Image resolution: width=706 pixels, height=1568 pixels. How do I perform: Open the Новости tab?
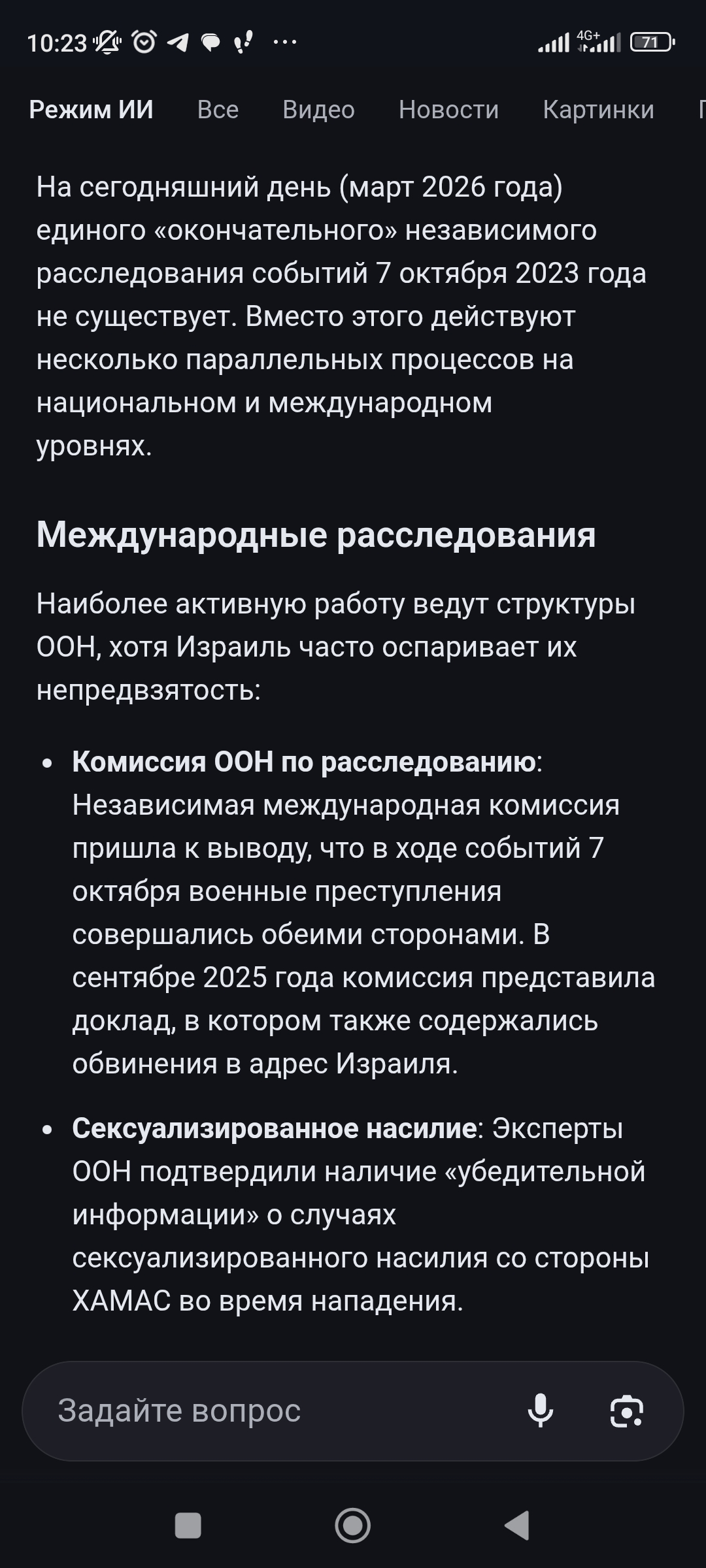pyautogui.click(x=448, y=110)
